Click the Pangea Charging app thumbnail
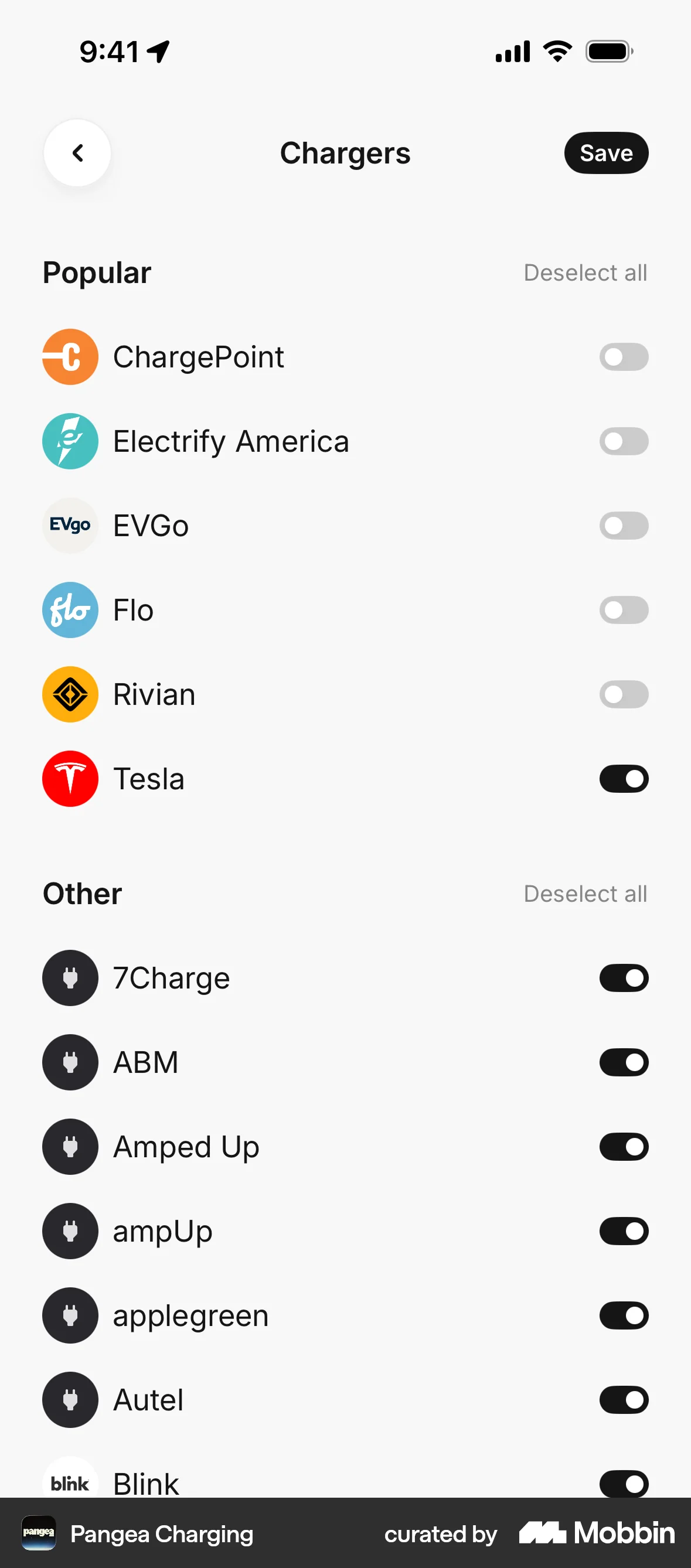Screen dimensions: 691x1568 (x=38, y=1535)
